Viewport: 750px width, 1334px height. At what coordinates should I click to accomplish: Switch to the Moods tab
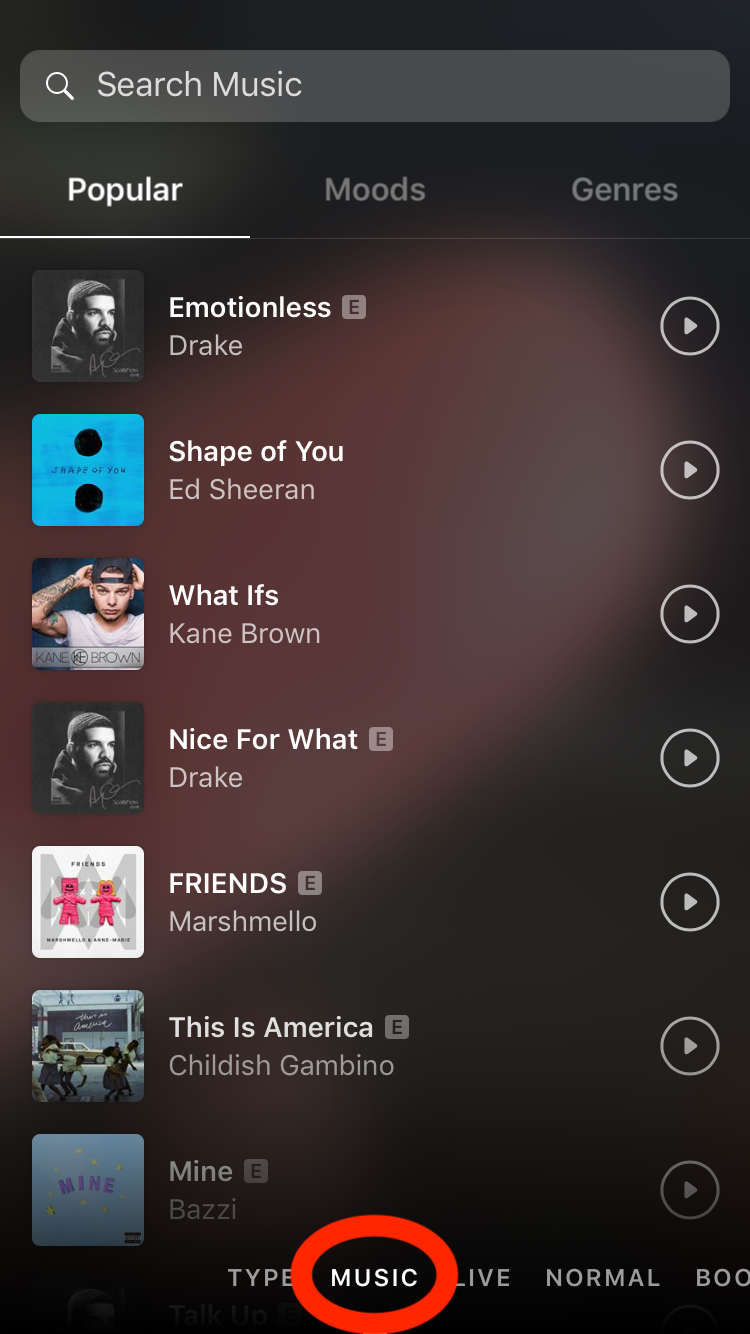[x=375, y=190]
